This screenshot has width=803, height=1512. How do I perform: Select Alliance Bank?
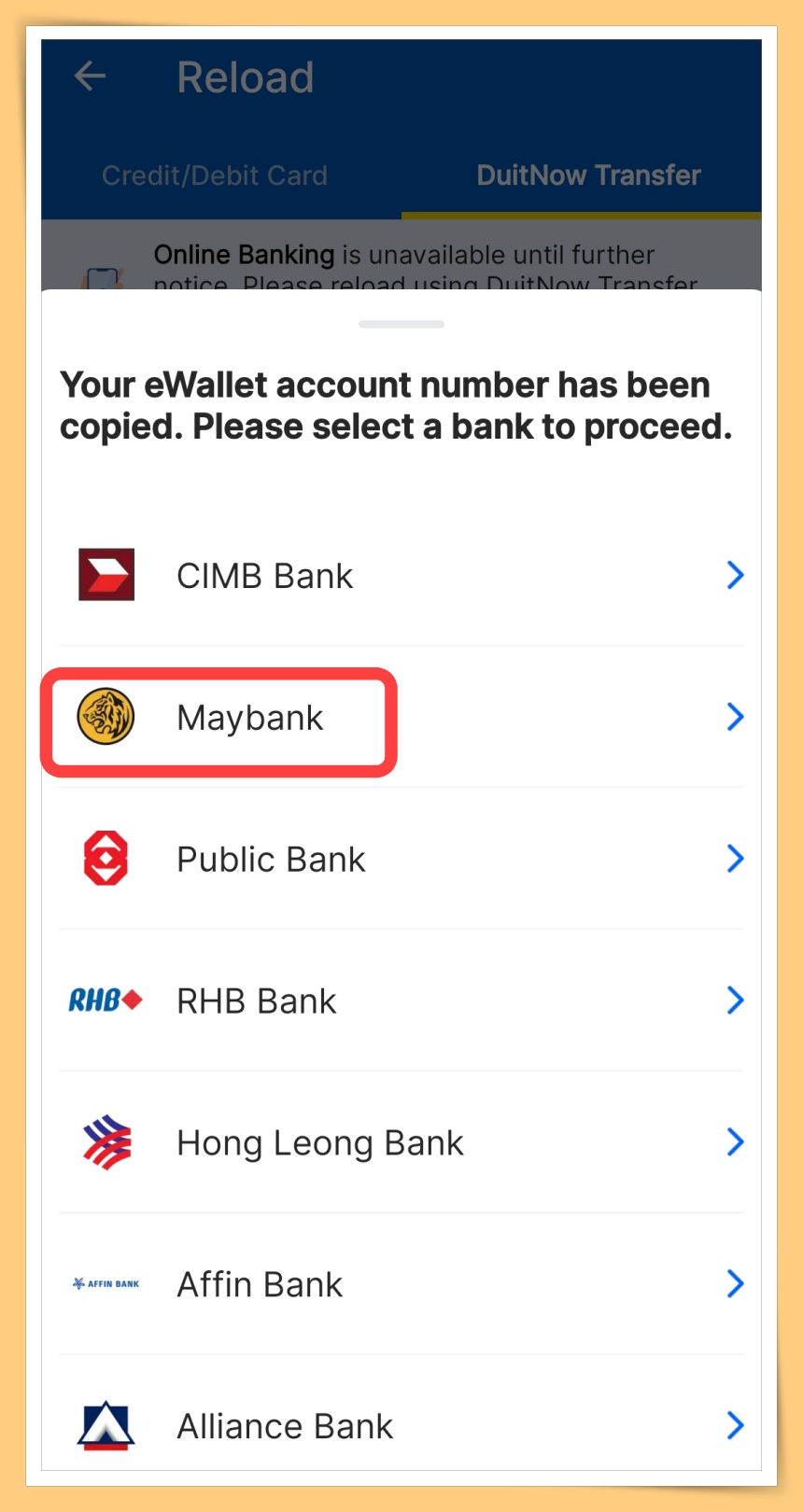tap(401, 1426)
